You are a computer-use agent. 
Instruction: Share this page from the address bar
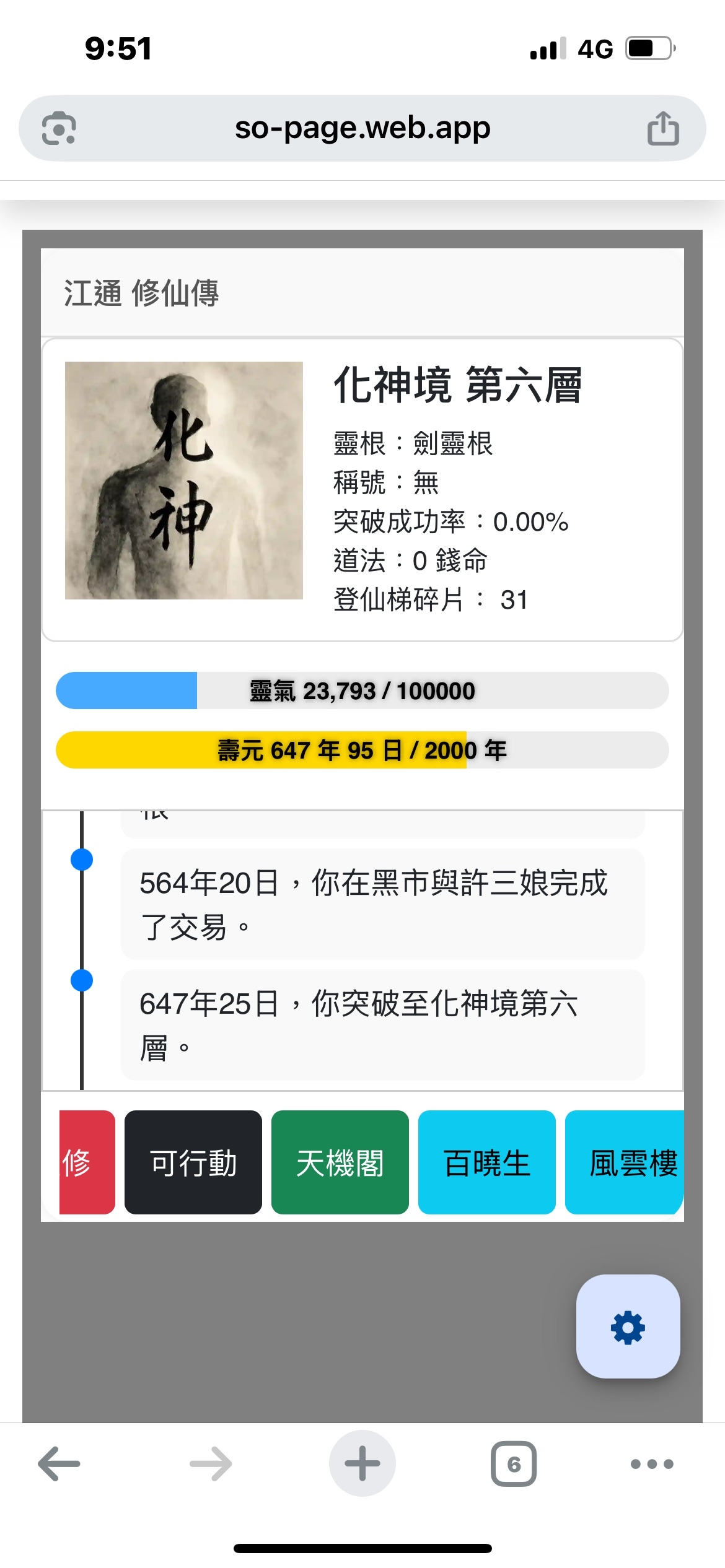663,128
